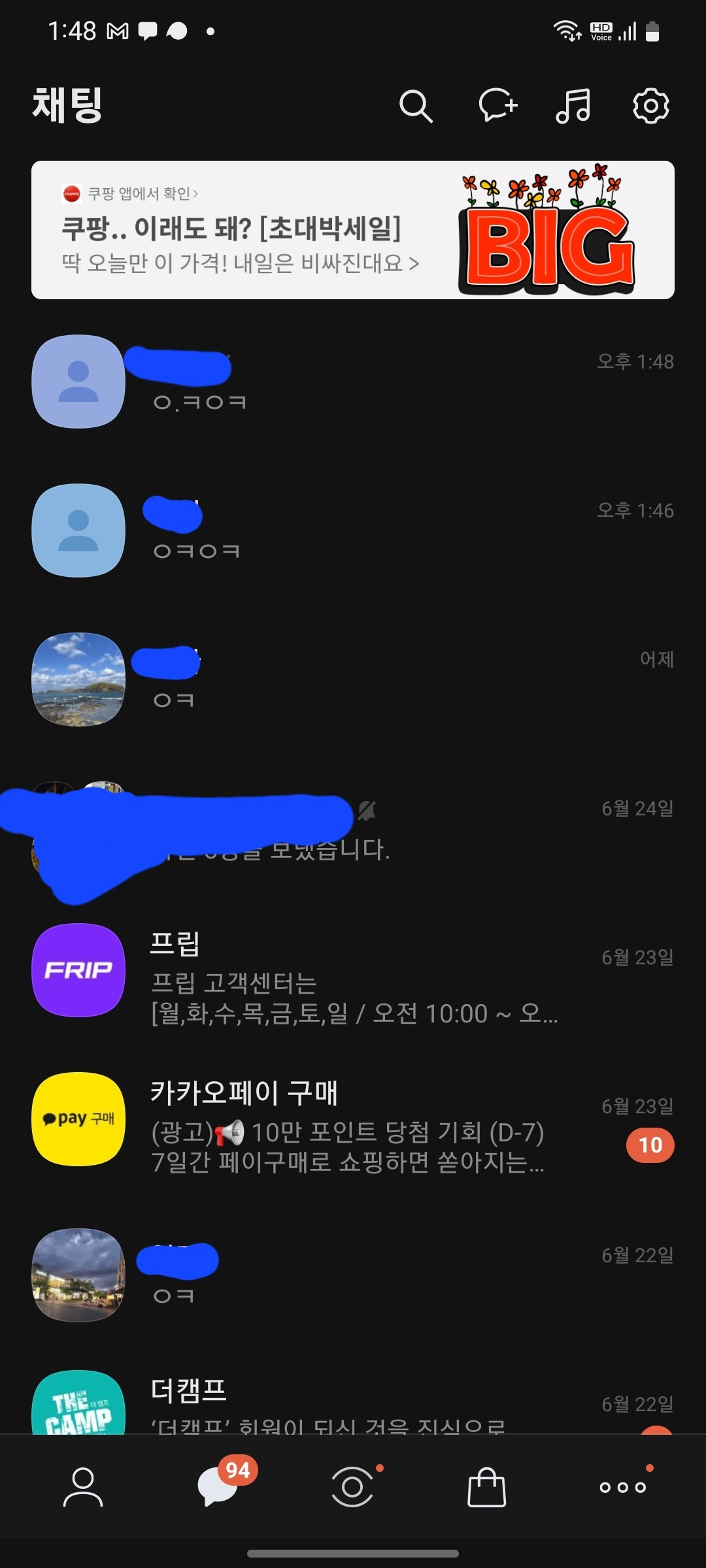Open chat settings gear

[x=650, y=106]
